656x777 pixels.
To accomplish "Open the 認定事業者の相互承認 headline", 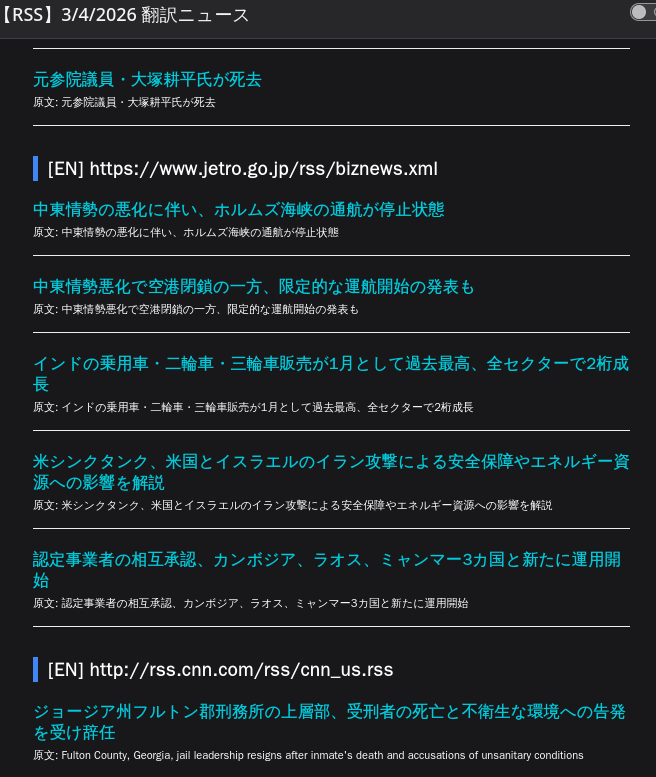I will [326, 560].
